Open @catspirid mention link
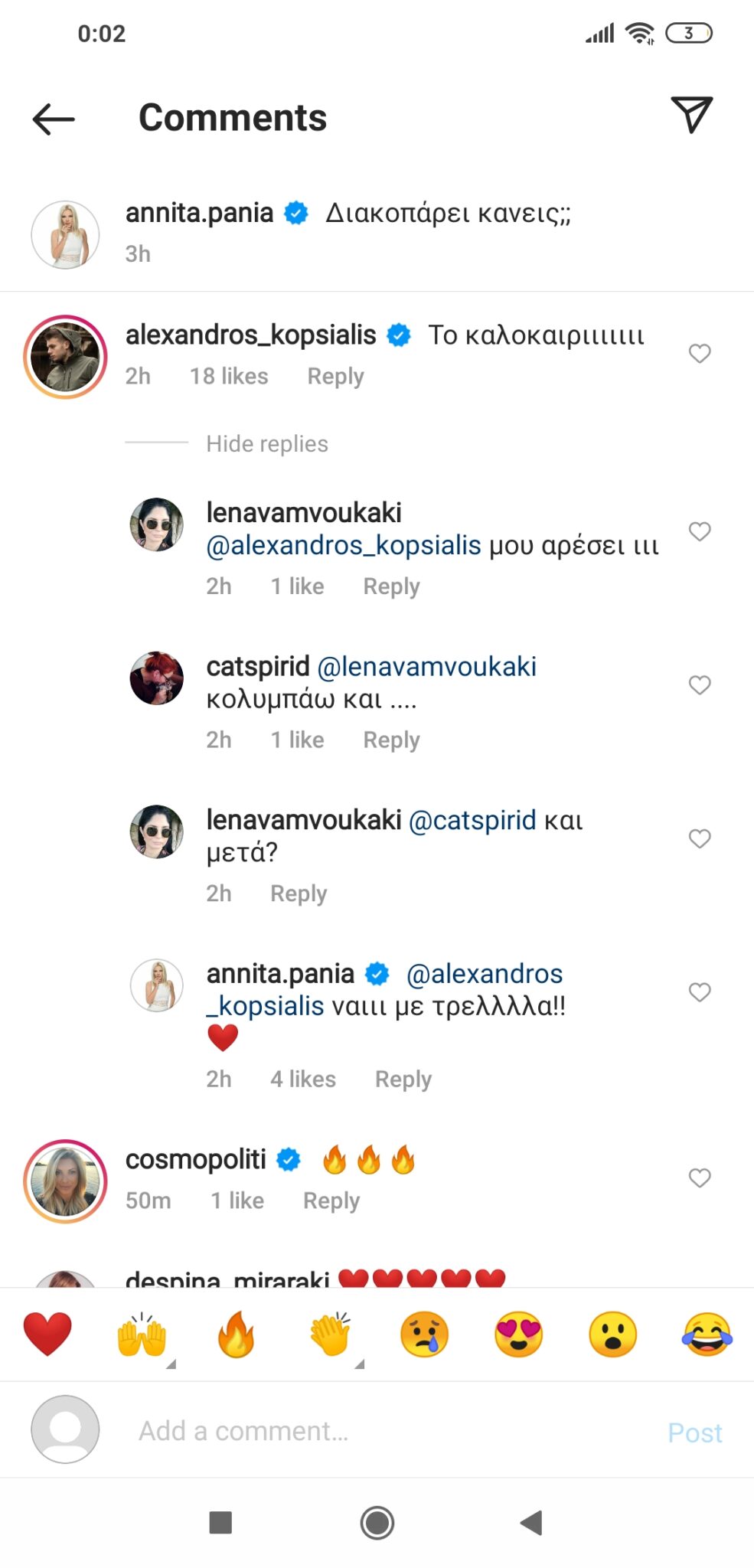754x1568 pixels. click(472, 820)
